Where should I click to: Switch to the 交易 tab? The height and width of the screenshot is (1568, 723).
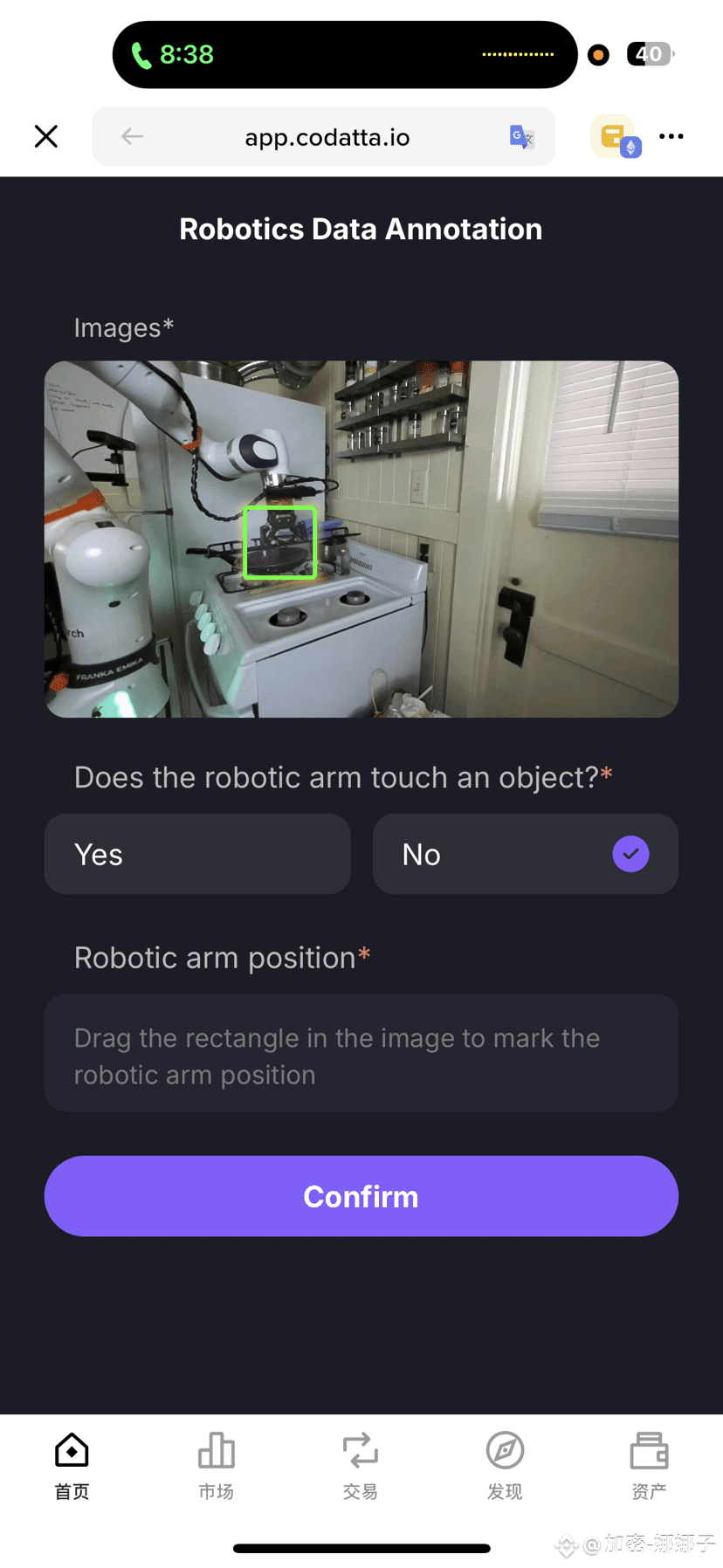pyautogui.click(x=361, y=1467)
